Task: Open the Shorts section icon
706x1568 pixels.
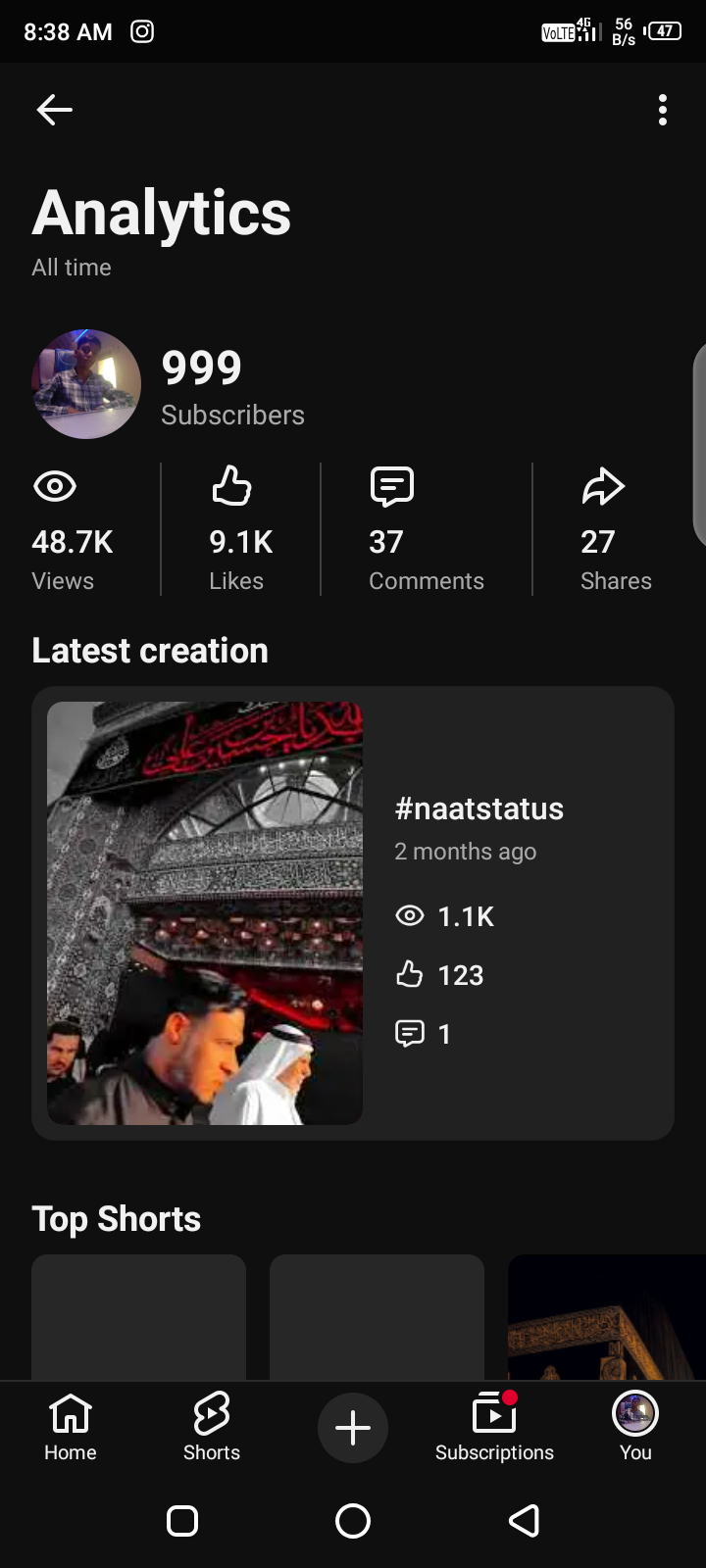Action: (211, 1413)
